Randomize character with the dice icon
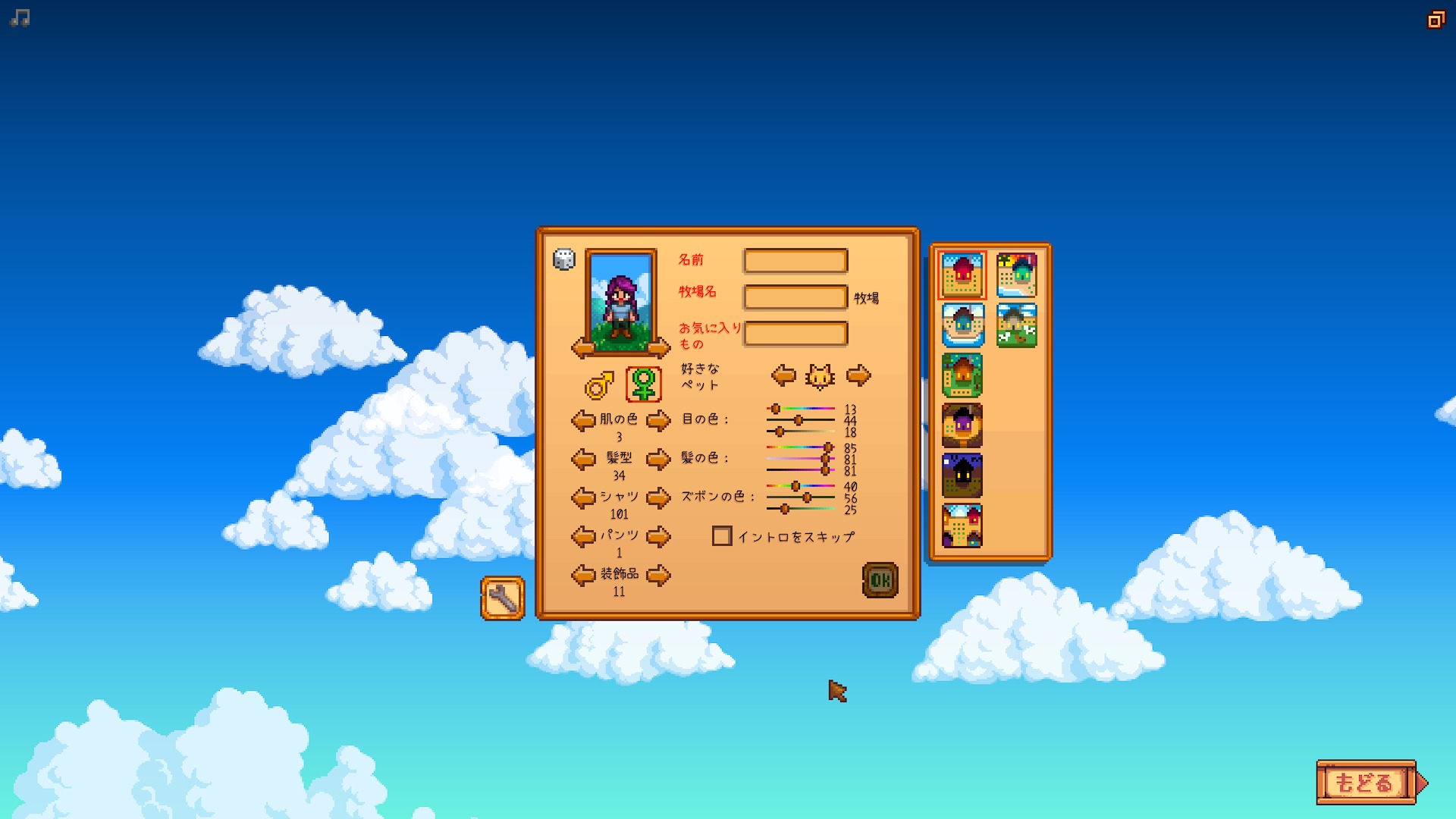1456x819 pixels. click(x=563, y=259)
